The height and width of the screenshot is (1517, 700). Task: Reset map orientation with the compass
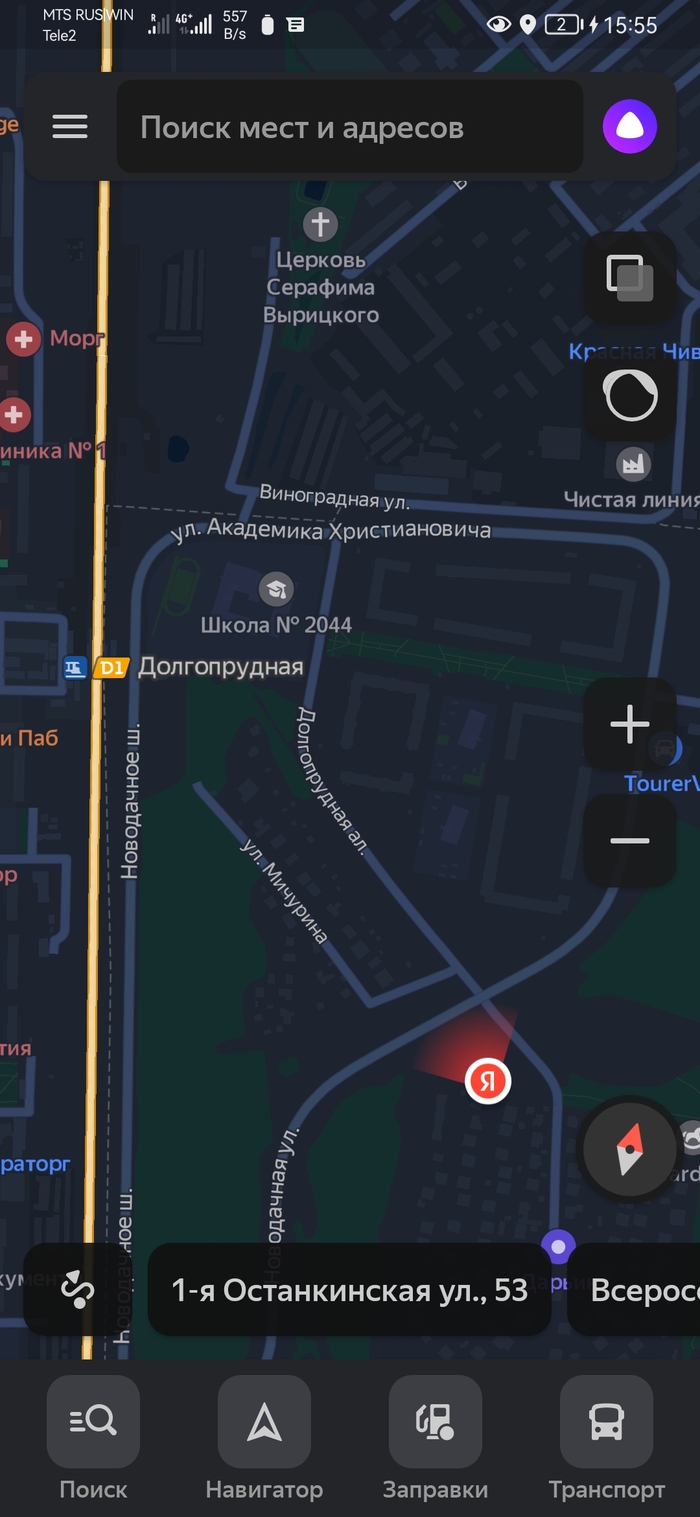point(630,1151)
